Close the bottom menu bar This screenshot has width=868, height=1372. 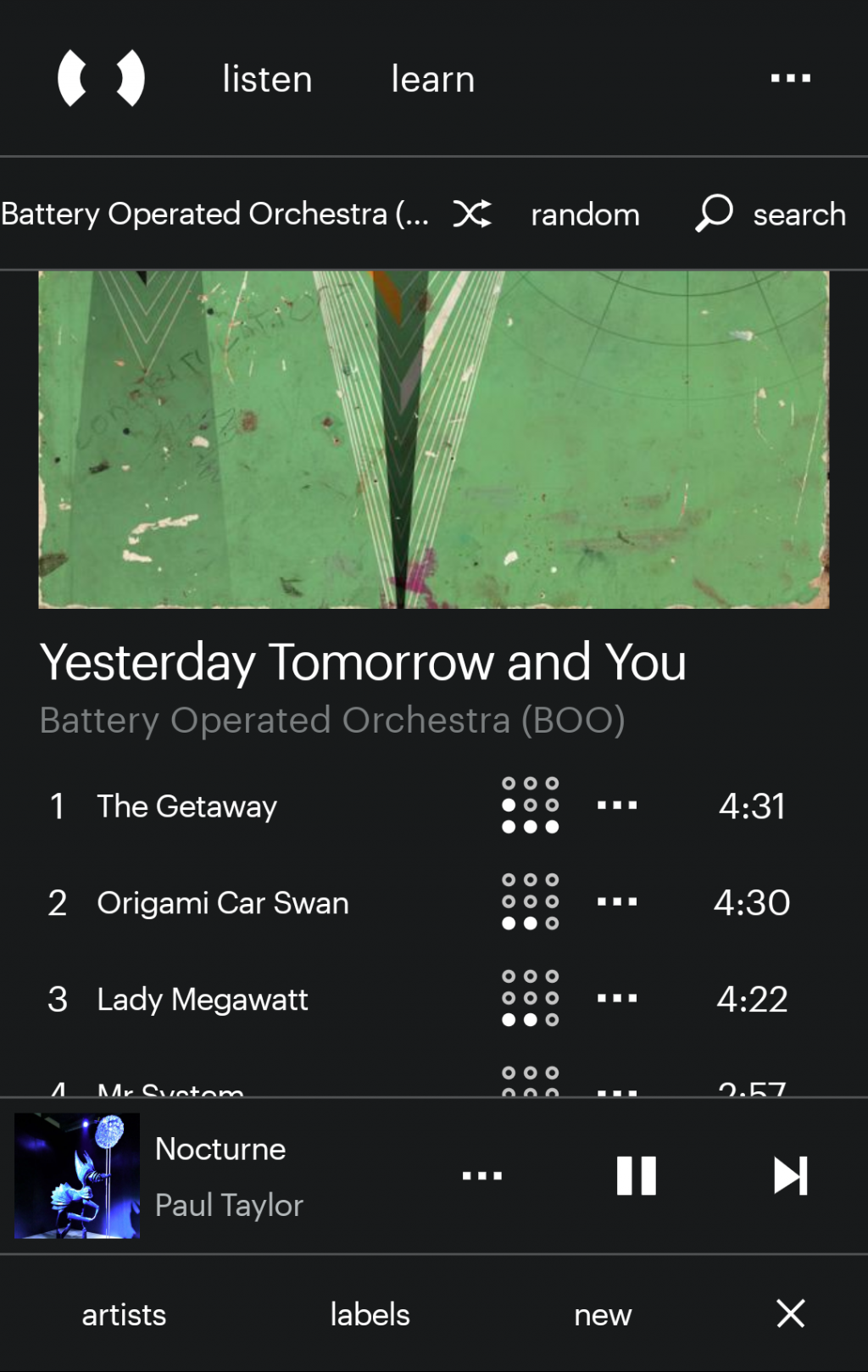pos(790,1314)
